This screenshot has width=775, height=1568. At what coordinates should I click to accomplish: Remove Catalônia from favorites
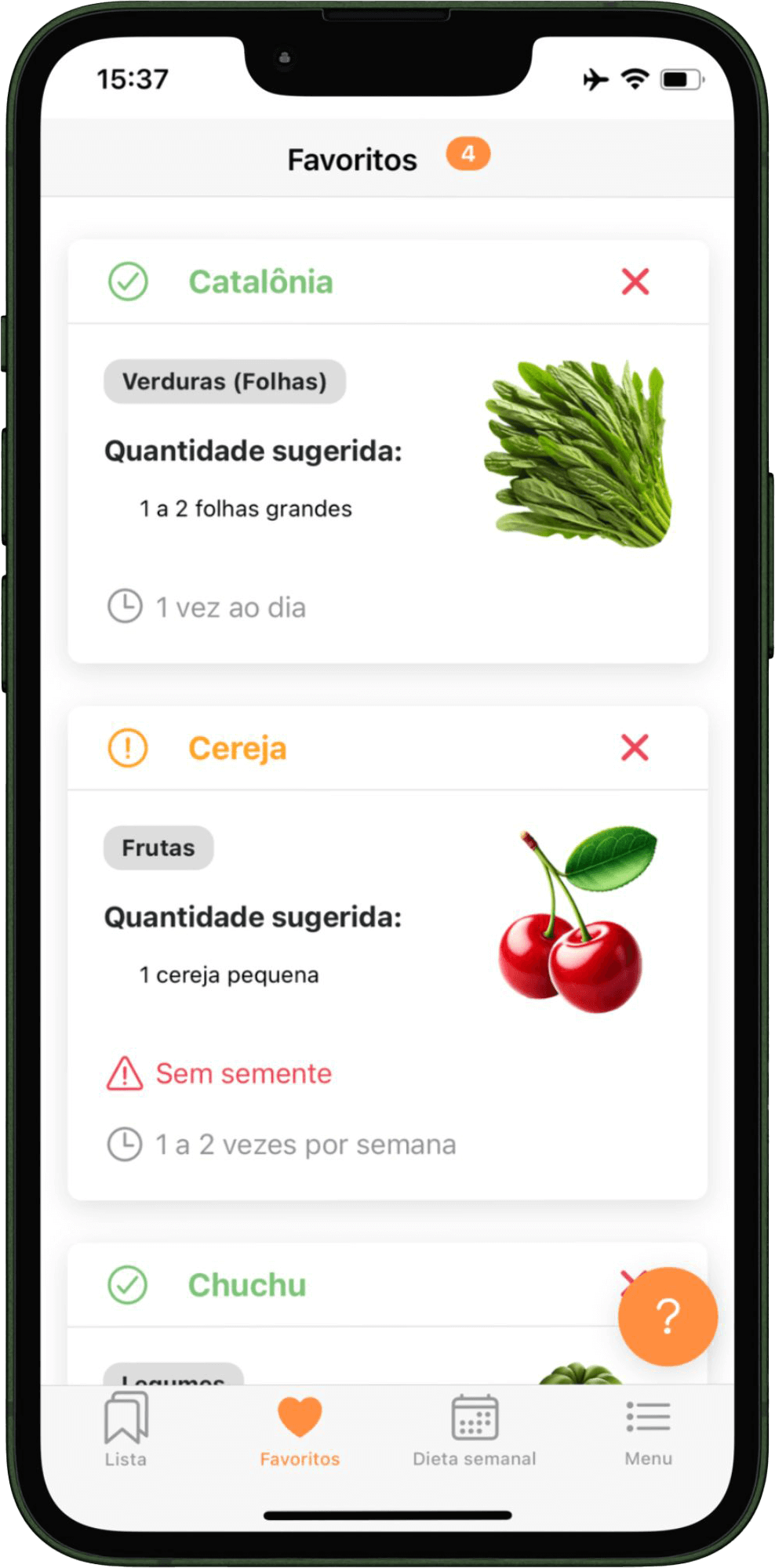coord(635,281)
